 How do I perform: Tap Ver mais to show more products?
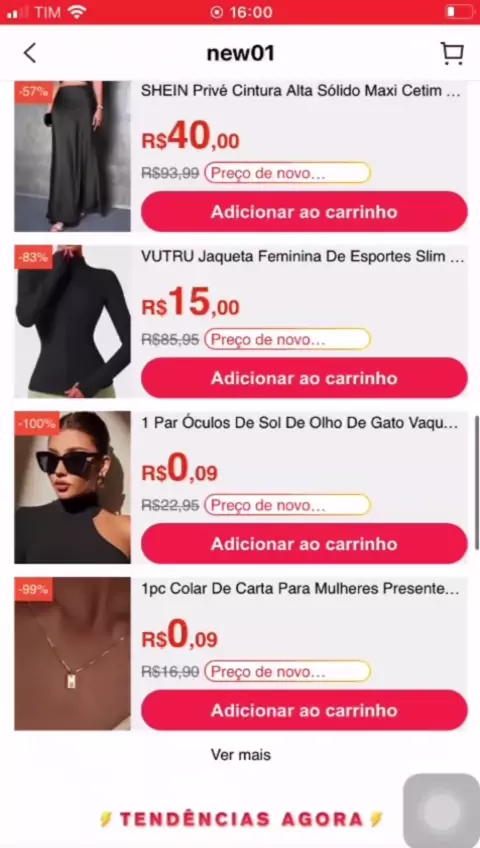(x=241, y=754)
